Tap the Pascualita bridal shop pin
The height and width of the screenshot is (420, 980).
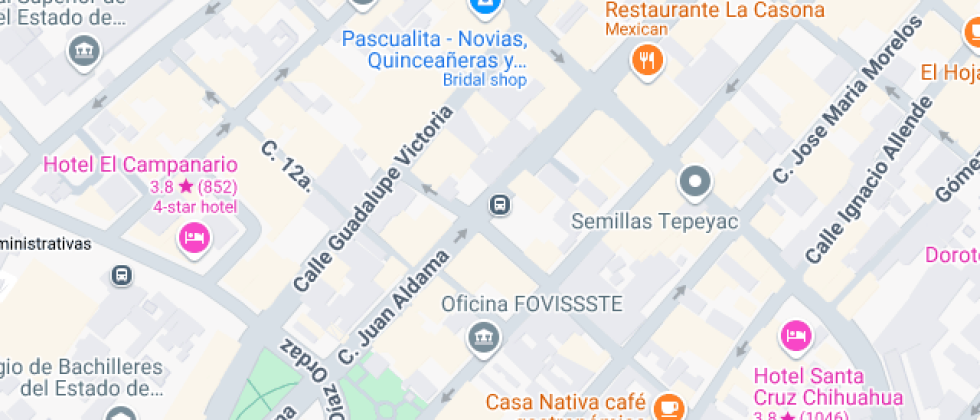[x=486, y=6]
